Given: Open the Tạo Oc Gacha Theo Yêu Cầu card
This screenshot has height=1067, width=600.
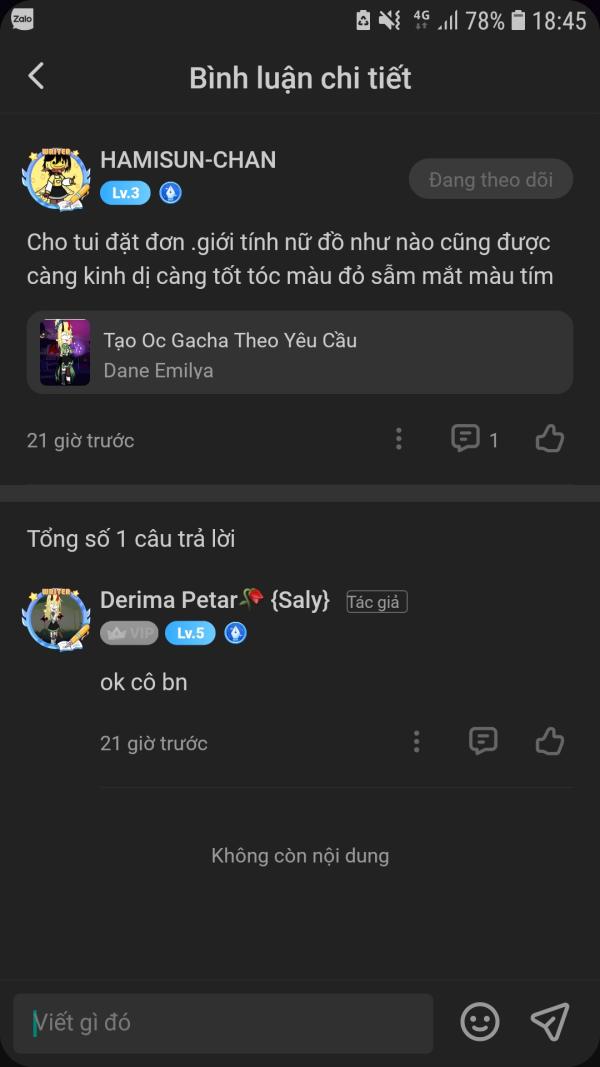Looking at the screenshot, I should 300,352.
